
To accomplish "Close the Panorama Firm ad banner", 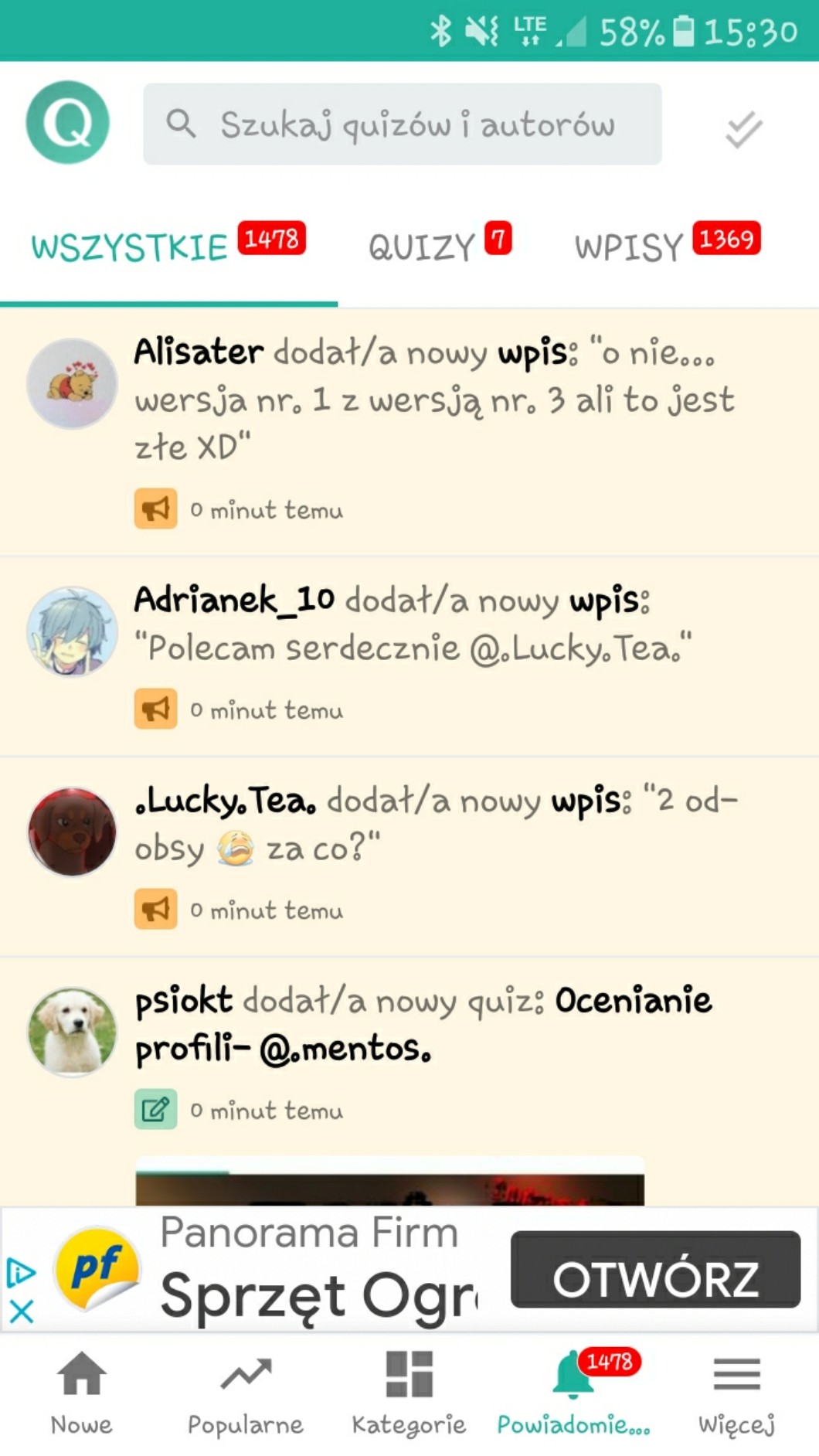I will pos(22,1311).
